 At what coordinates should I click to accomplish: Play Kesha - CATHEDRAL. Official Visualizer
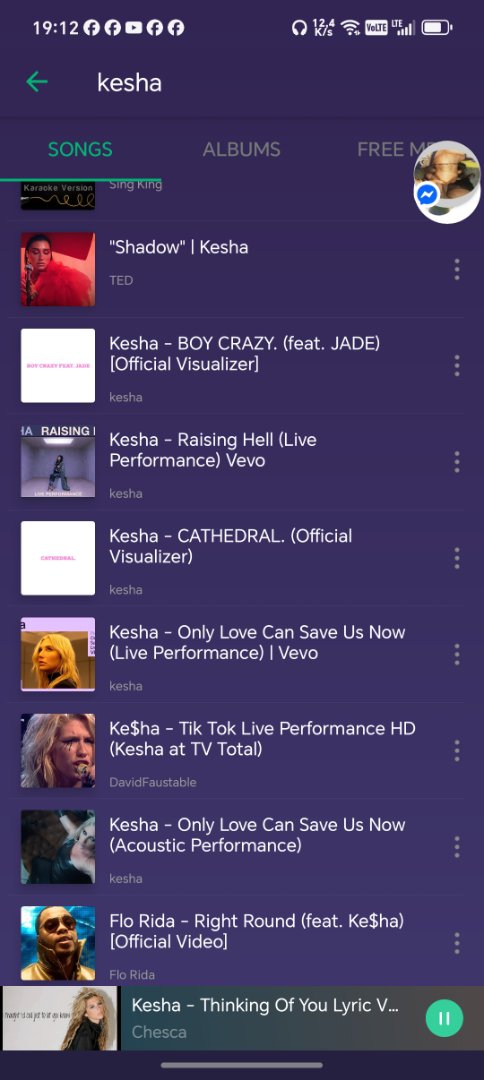pyautogui.click(x=234, y=558)
